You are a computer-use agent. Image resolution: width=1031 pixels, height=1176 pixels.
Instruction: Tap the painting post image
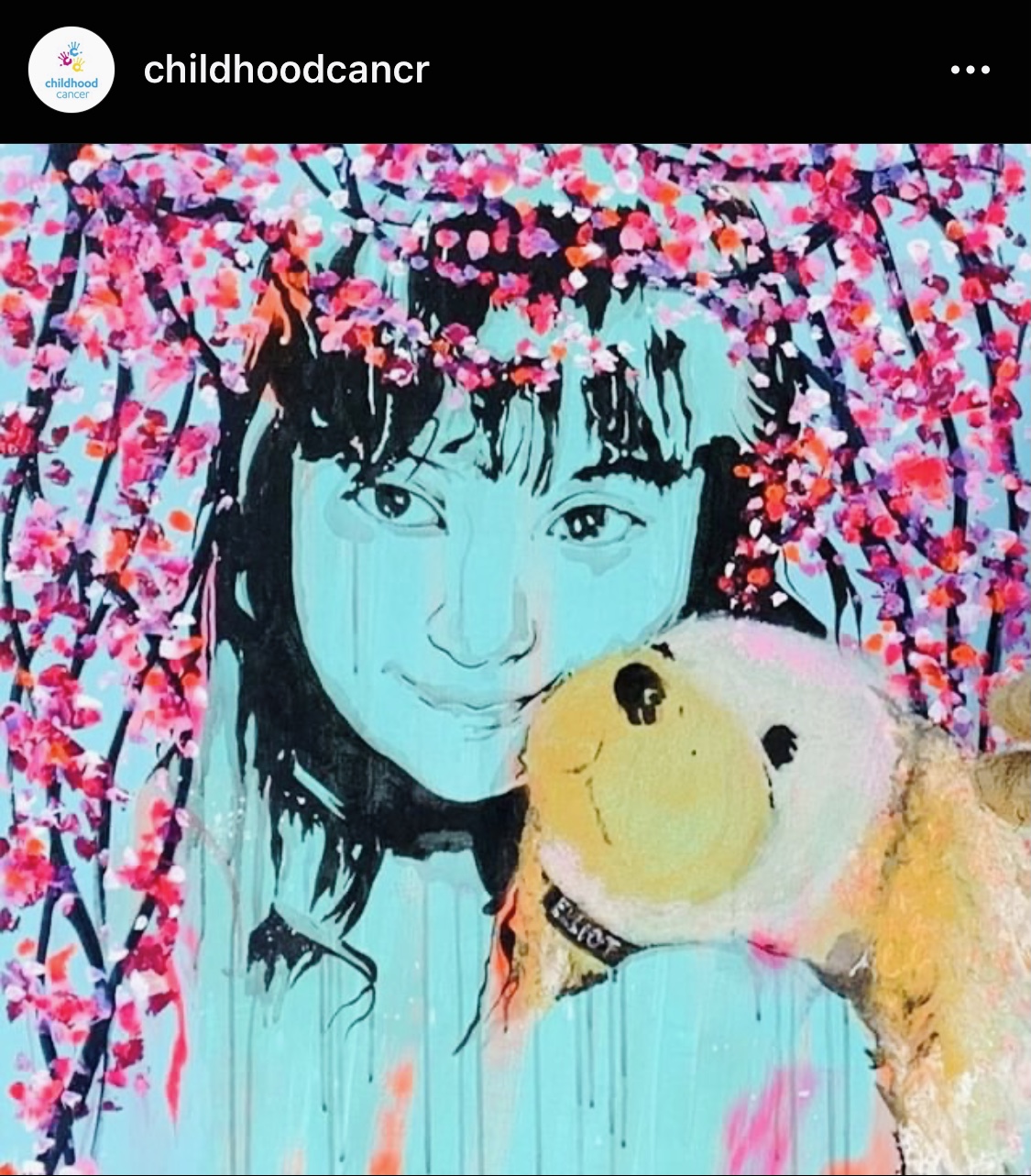(515, 658)
